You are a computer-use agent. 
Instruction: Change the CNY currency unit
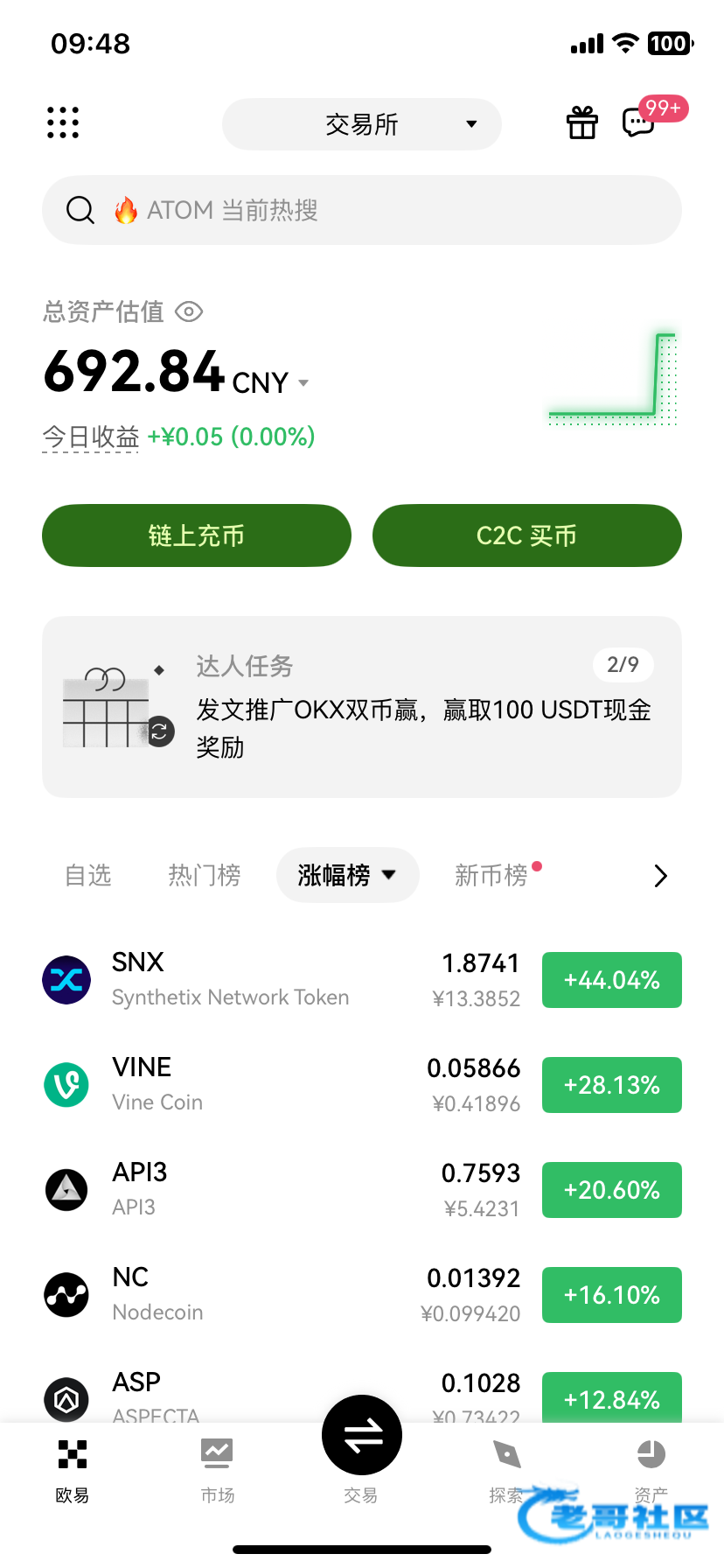coord(269,382)
